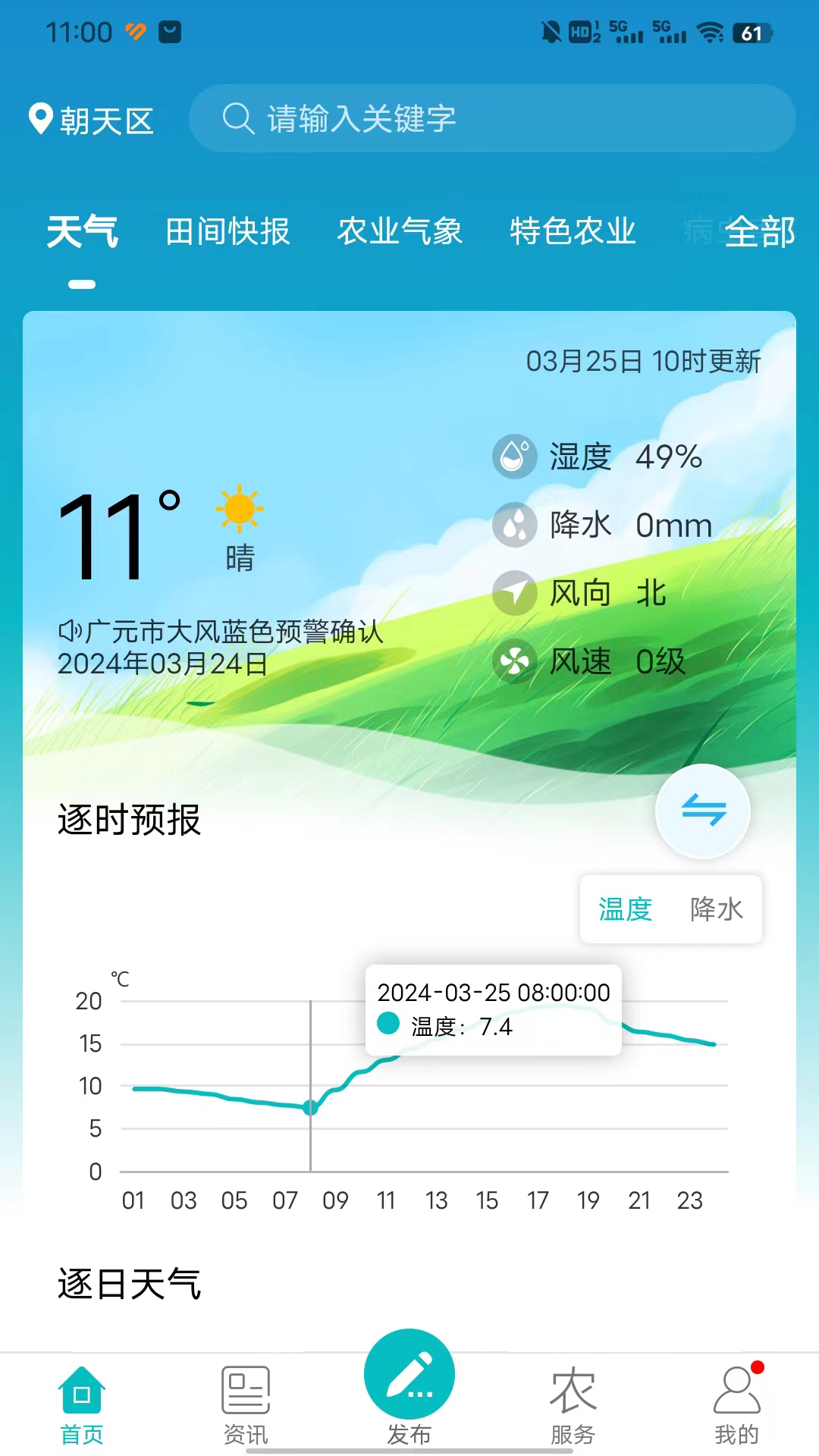This screenshot has width=819, height=1456.
Task: Switch the hourly chart to 降水
Action: pos(717,908)
